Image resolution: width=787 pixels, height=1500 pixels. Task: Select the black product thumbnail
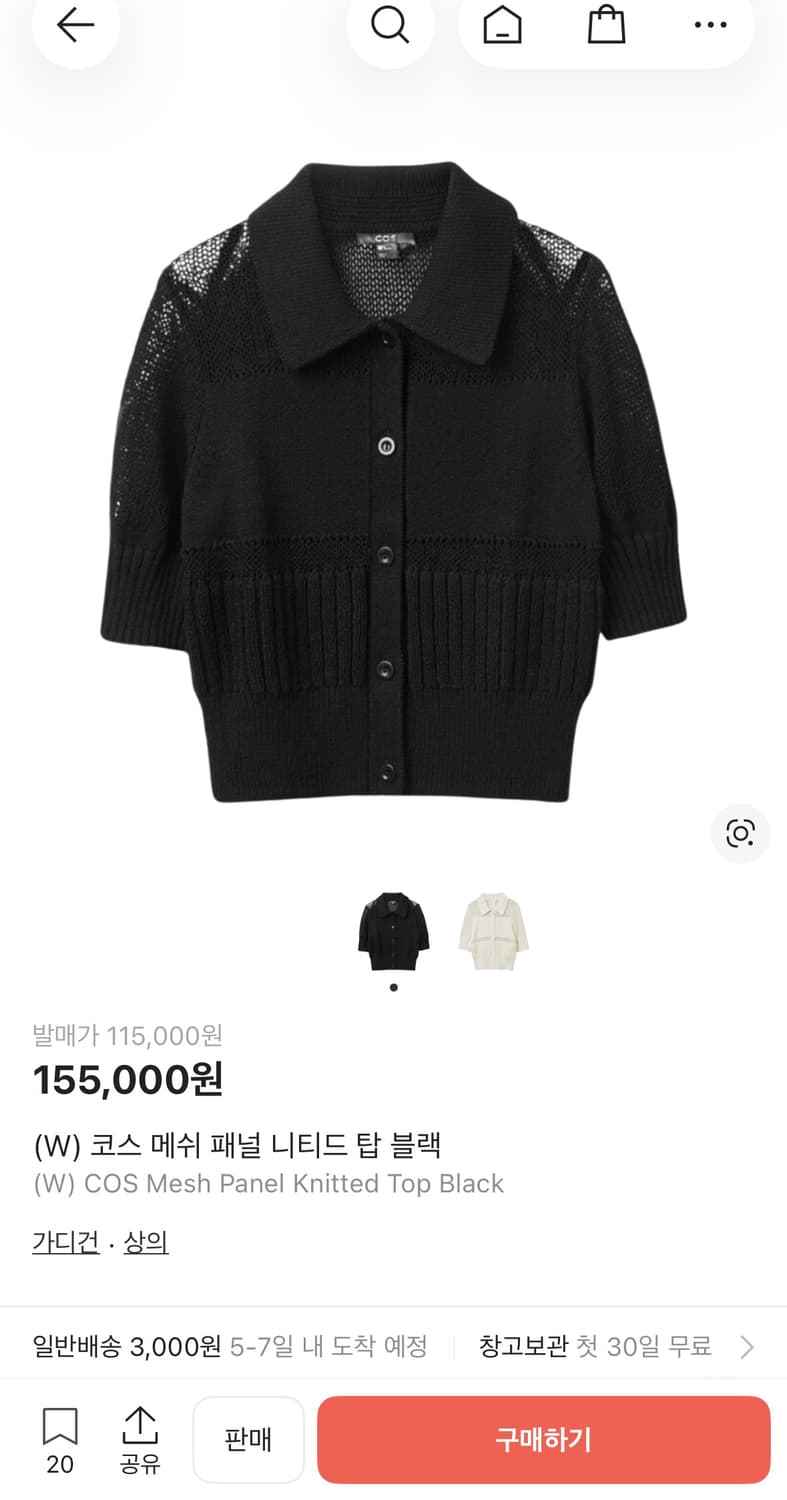point(394,934)
